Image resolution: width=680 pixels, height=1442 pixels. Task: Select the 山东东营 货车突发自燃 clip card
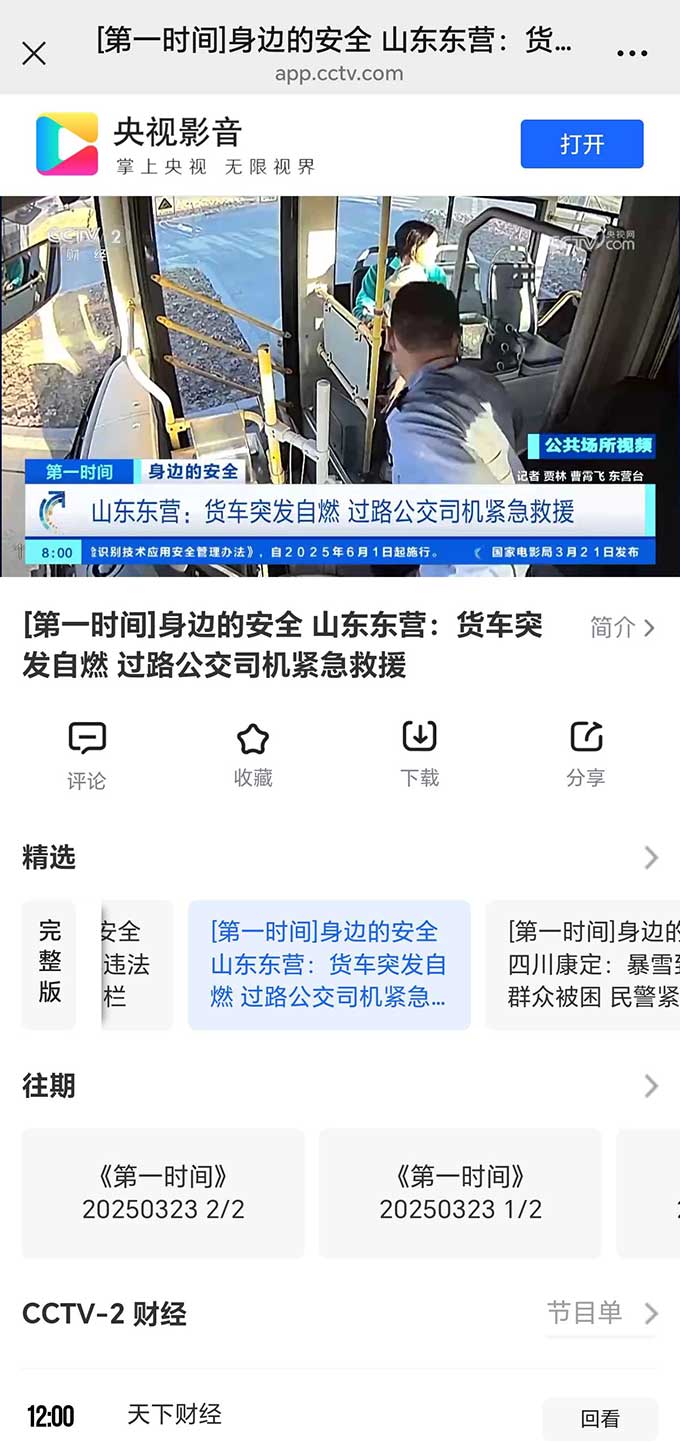329,964
